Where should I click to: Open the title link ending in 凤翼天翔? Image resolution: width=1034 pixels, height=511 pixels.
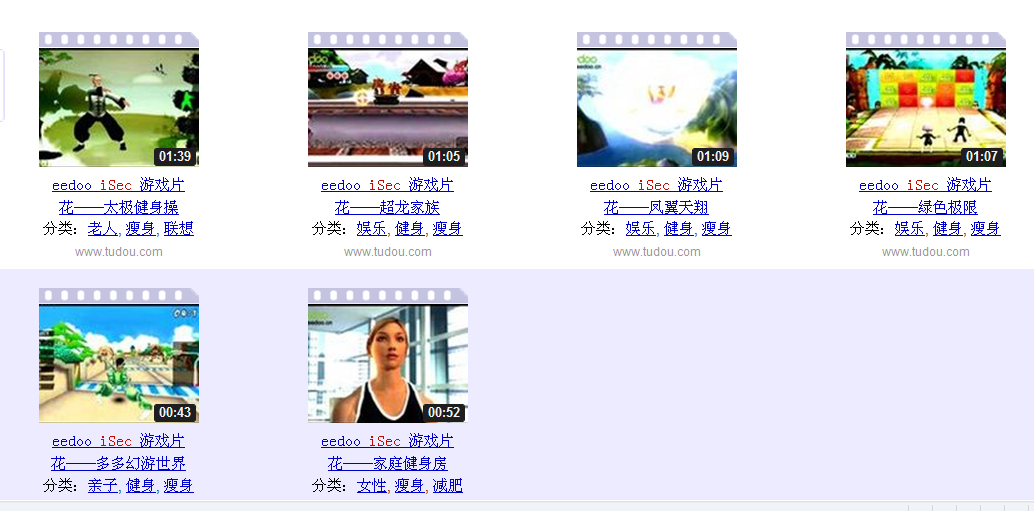pos(656,208)
